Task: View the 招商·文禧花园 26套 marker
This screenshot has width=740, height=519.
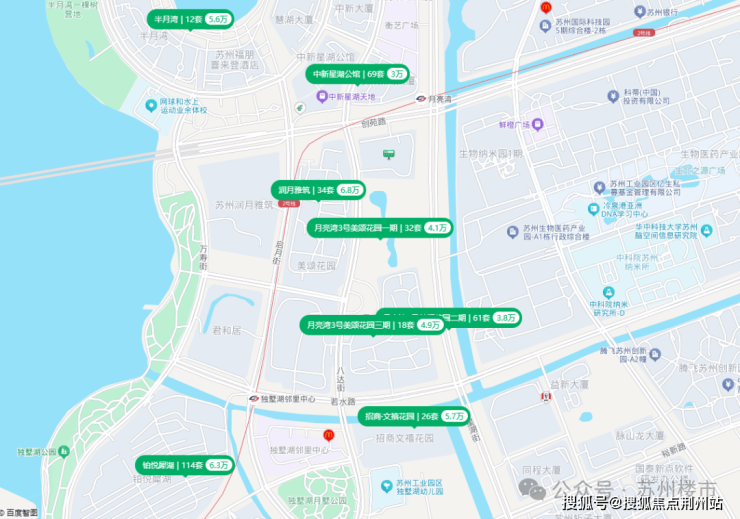Action: click(414, 416)
